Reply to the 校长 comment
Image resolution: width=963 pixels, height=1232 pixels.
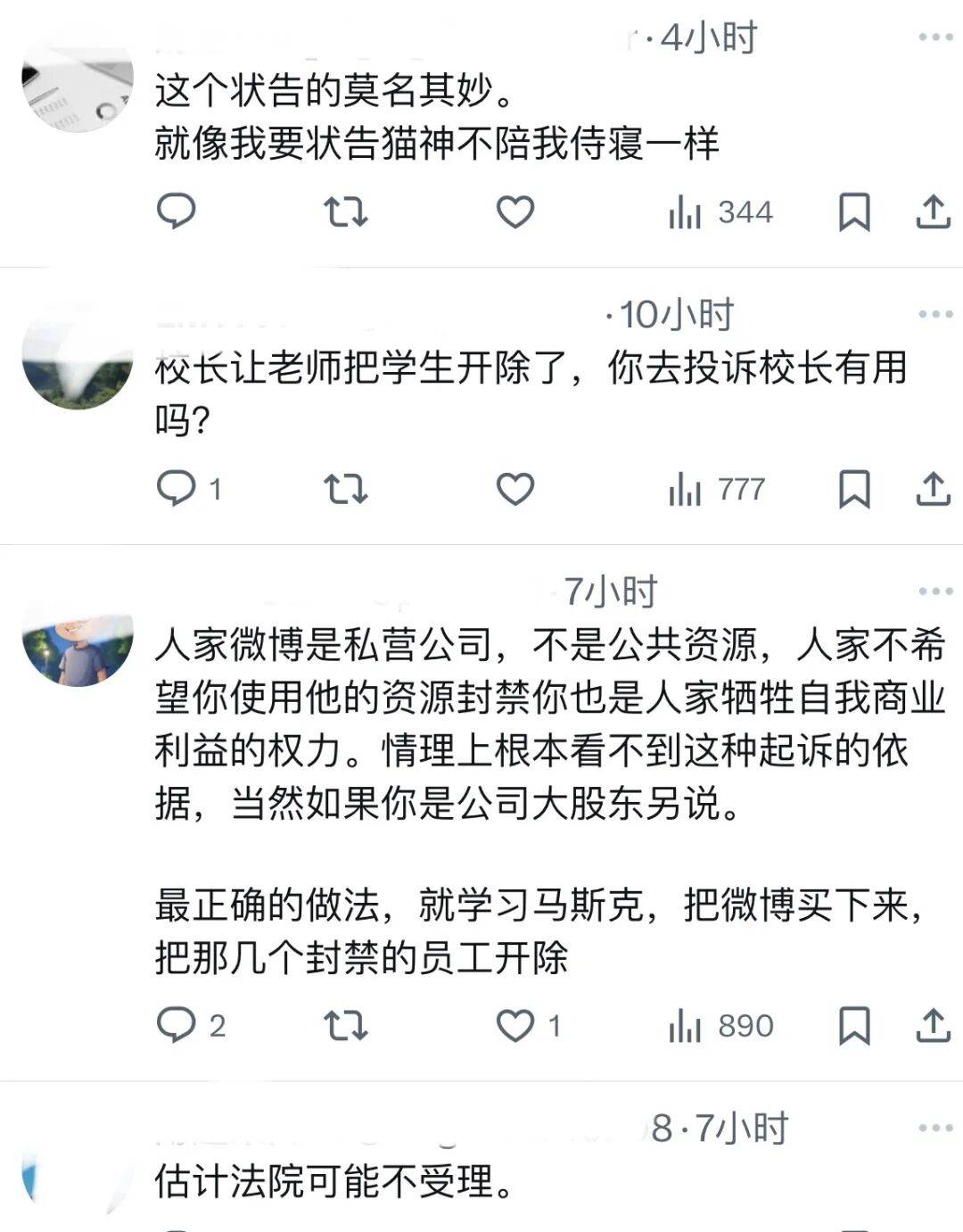click(176, 489)
